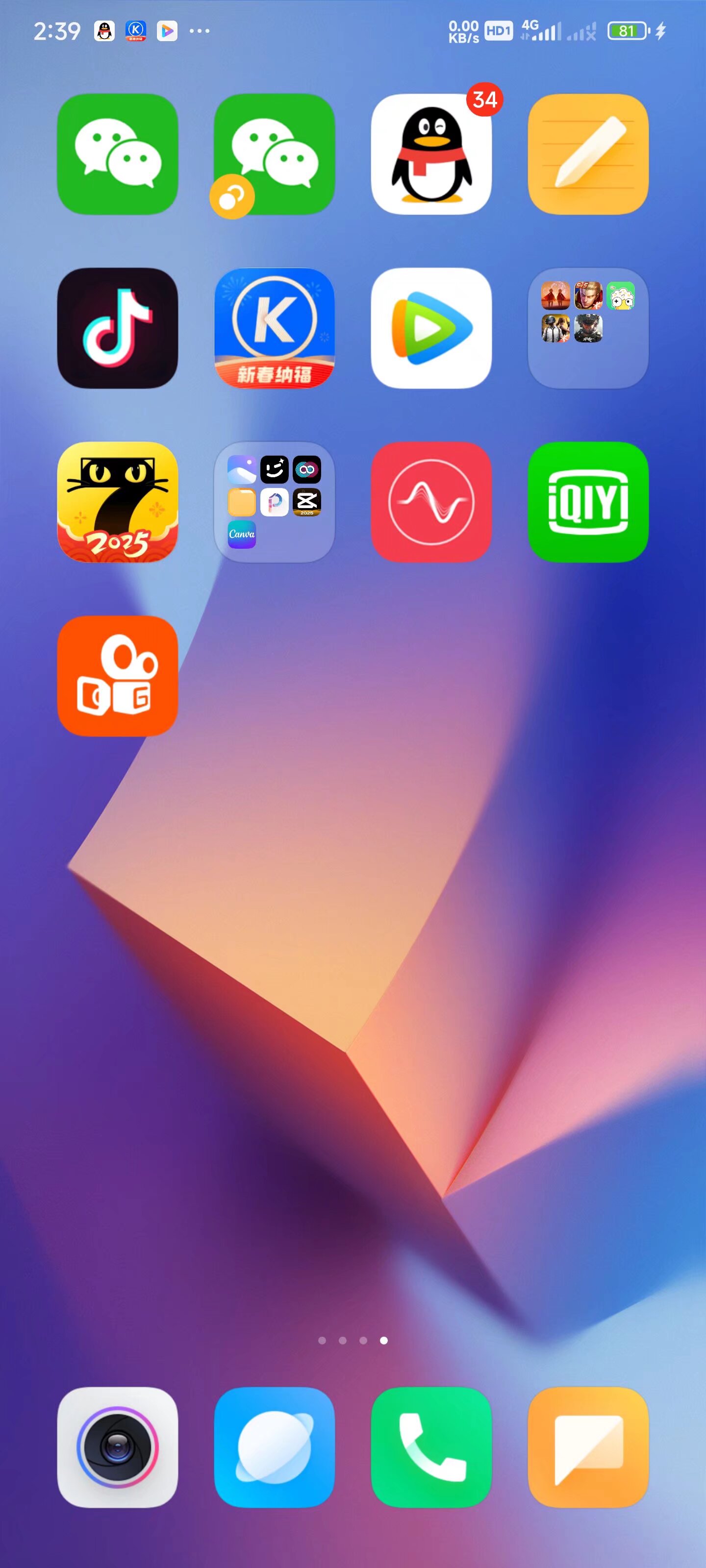
Task: Launch the browser from the dock
Action: (274, 1447)
